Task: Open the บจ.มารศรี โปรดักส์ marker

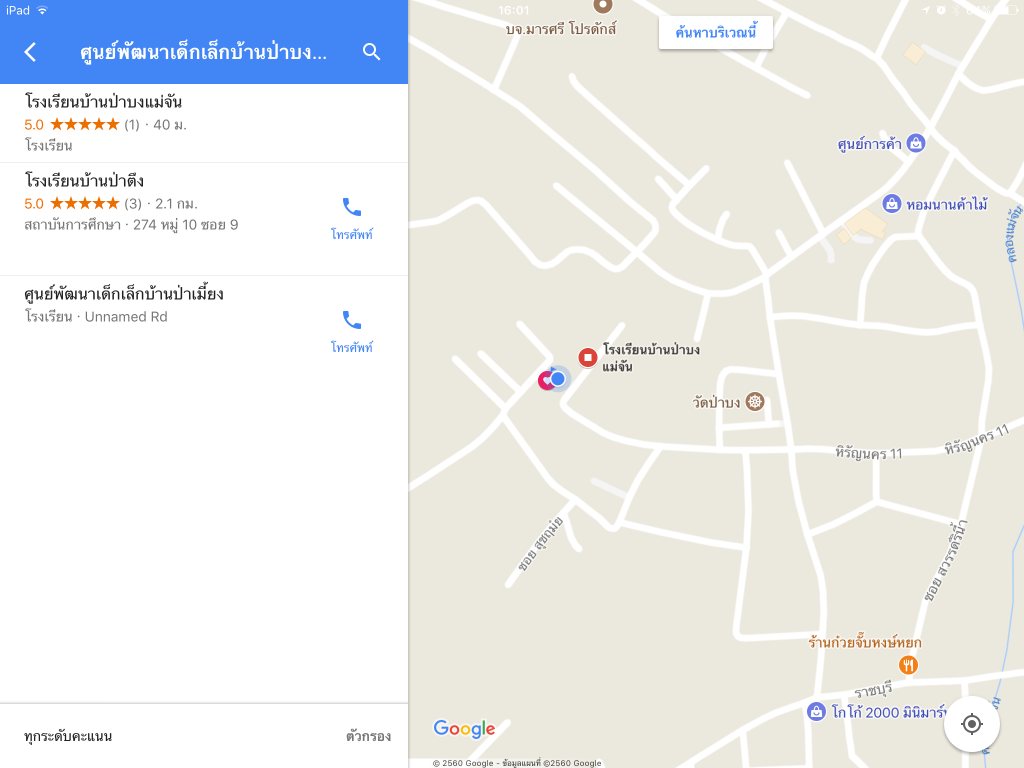Action: click(602, 6)
